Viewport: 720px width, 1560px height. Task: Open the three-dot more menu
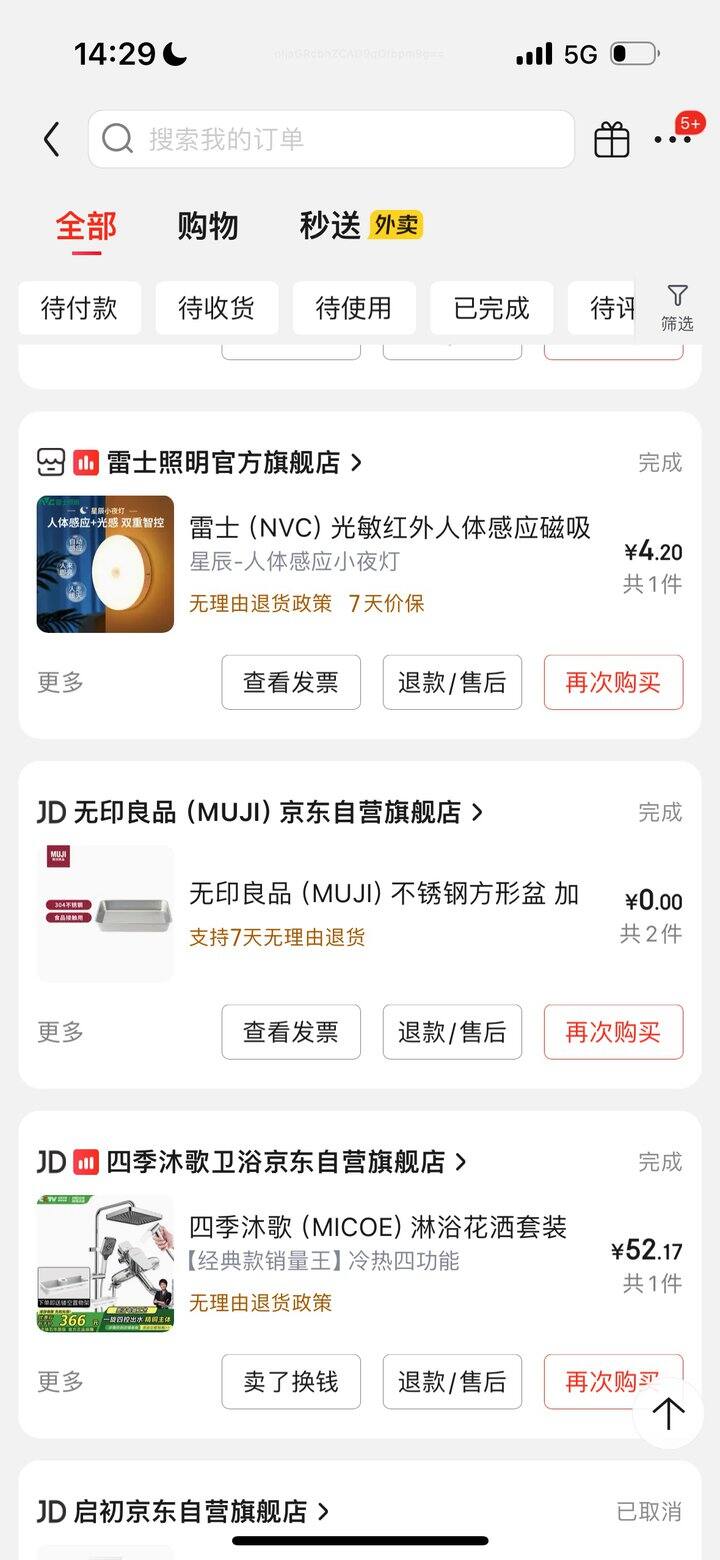(x=672, y=140)
